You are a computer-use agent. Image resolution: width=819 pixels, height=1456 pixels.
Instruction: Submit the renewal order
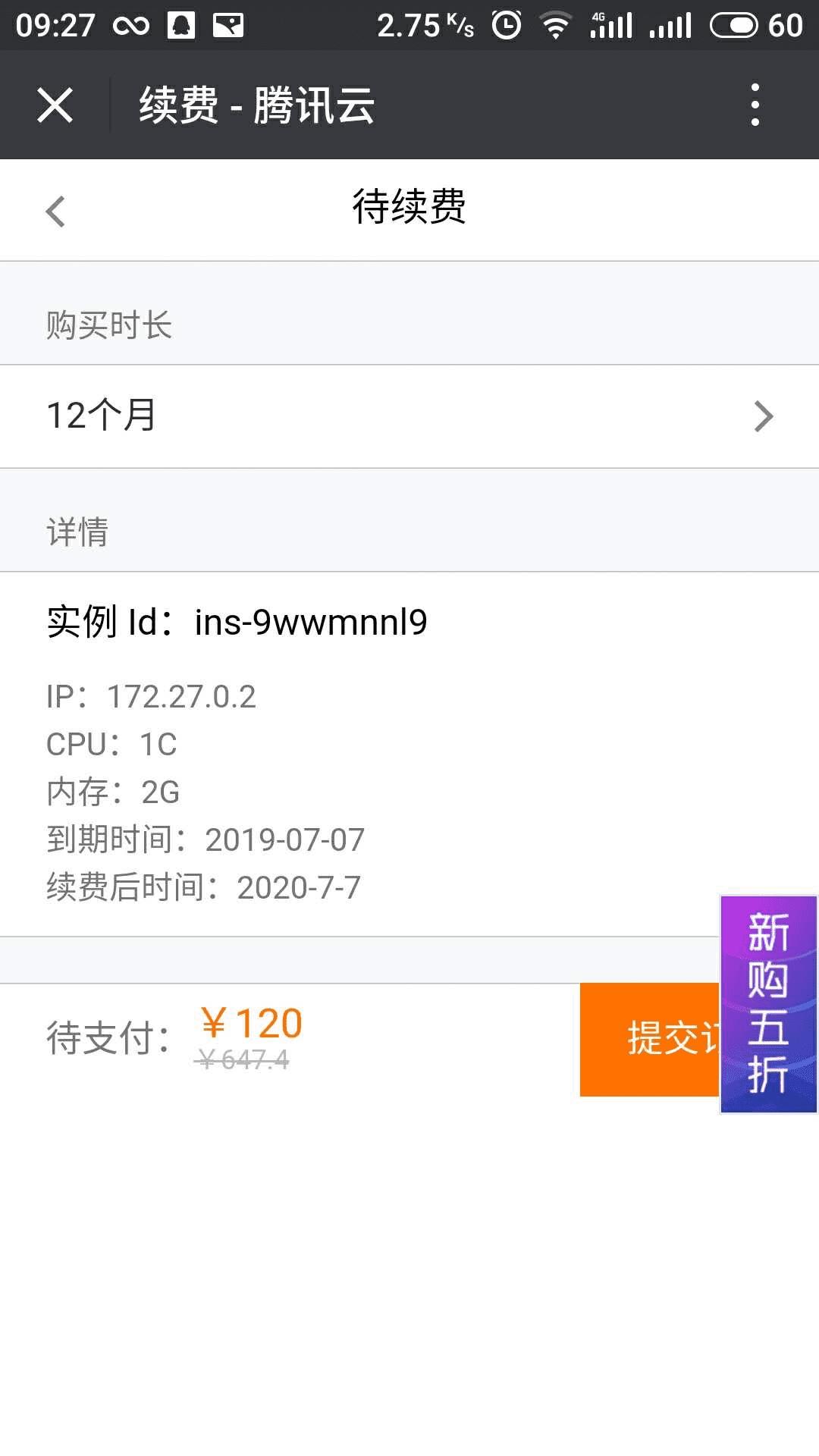click(649, 1039)
